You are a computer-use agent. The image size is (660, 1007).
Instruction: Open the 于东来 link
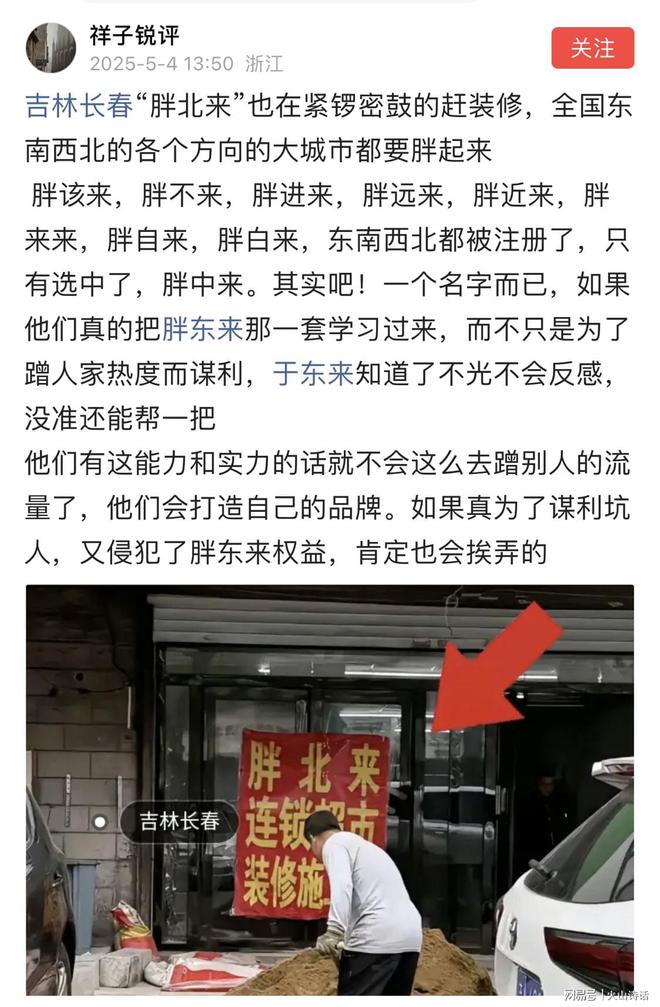pyautogui.click(x=313, y=373)
